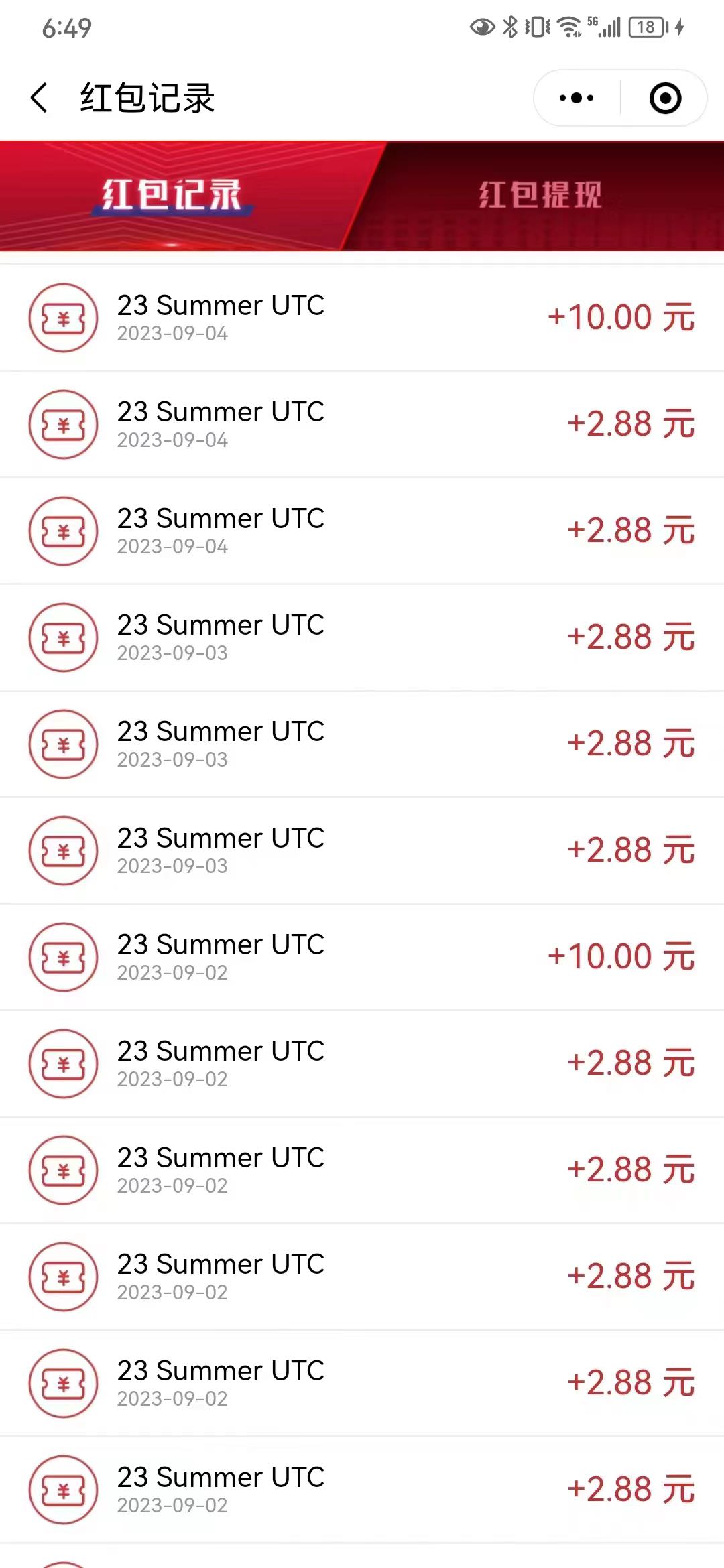Select the 红包记录 tab
Image resolution: width=724 pixels, height=1568 pixels.
pos(172,196)
